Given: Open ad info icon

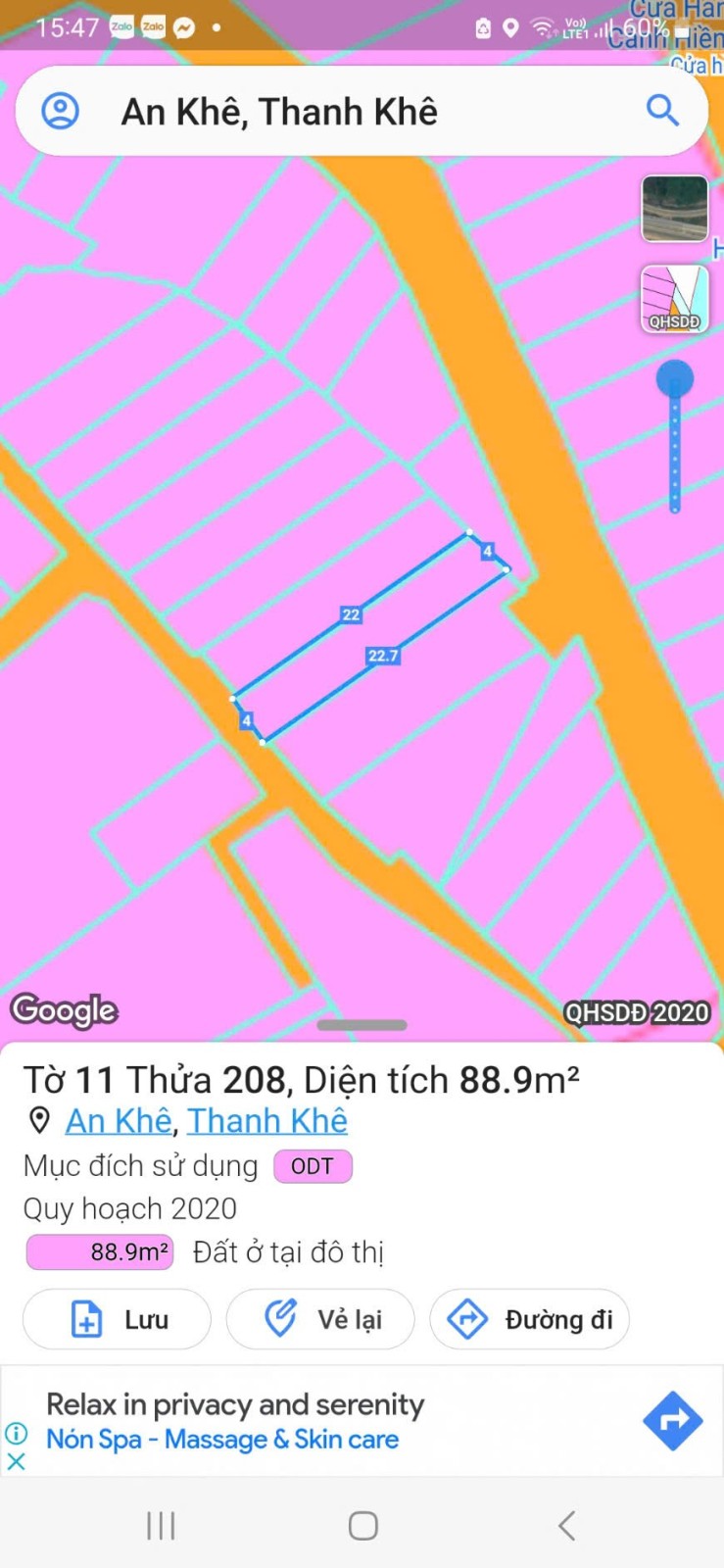Looking at the screenshot, I should (17, 1433).
